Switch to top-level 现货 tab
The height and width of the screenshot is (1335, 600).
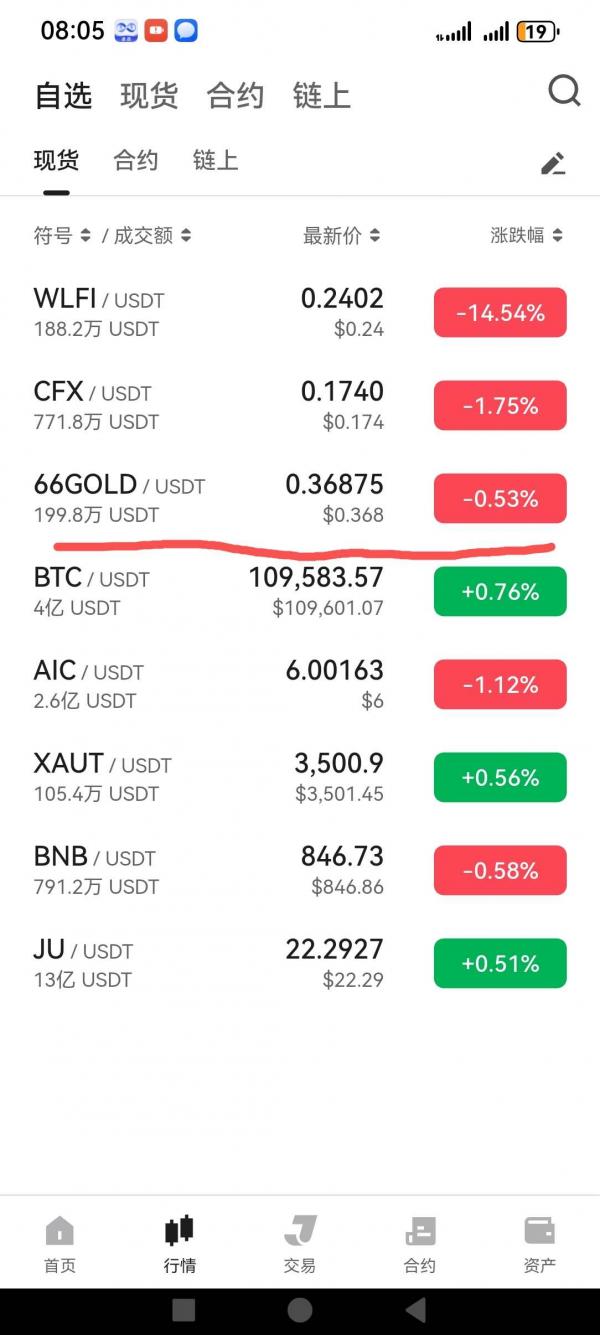[x=149, y=96]
